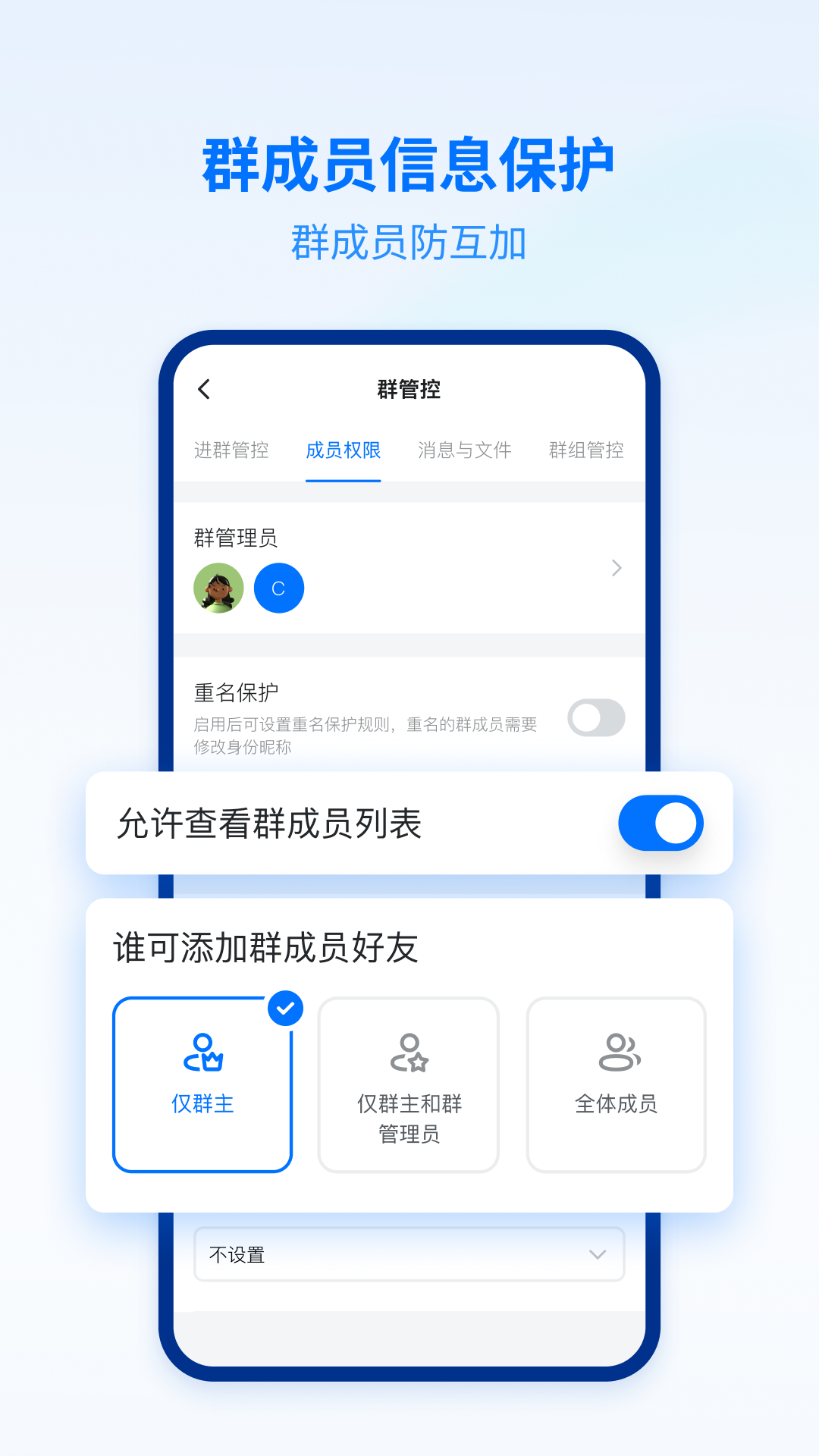
Task: Tap the 成员权限 tab label
Action: [x=343, y=450]
